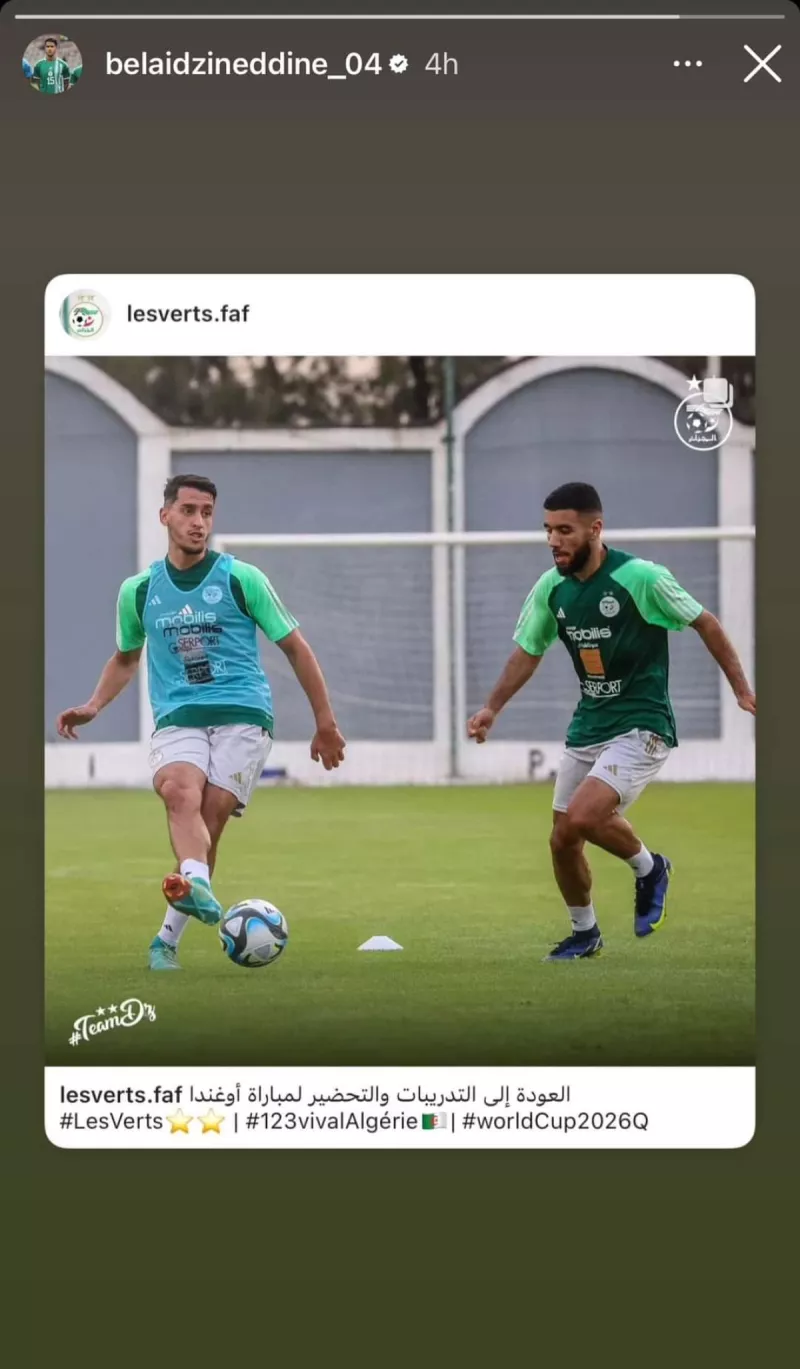
Task: Close the story viewer
Action: pos(762,64)
